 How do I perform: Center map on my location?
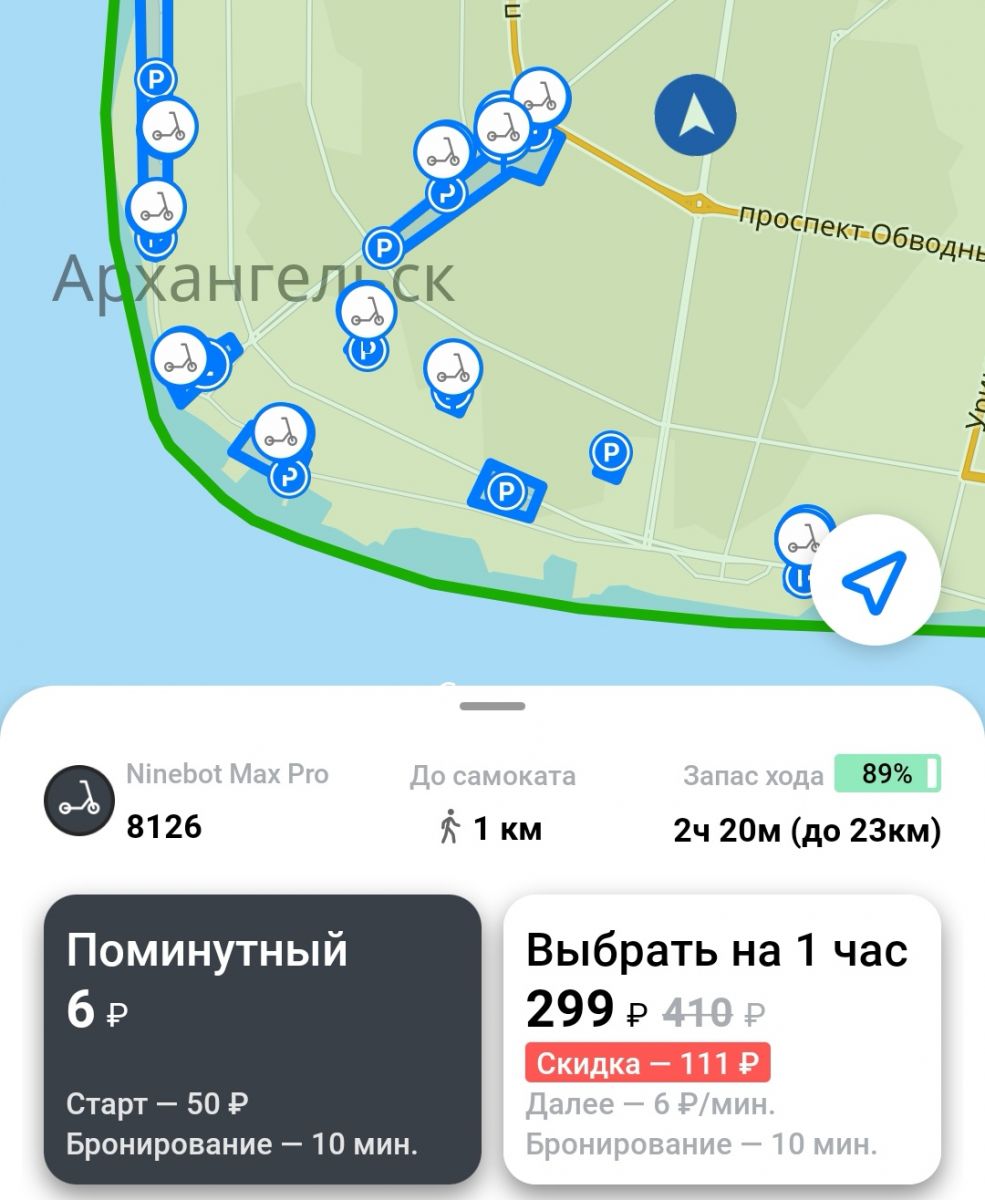(x=875, y=579)
